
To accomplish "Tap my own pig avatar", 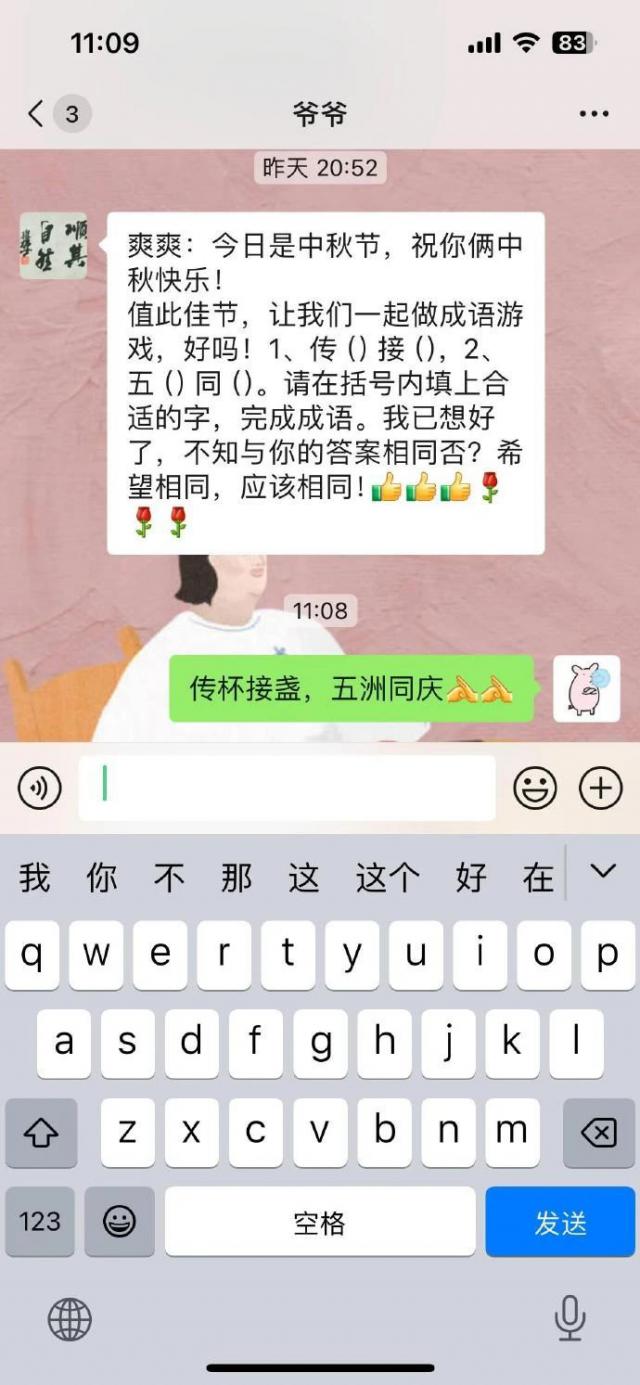I will point(587,689).
